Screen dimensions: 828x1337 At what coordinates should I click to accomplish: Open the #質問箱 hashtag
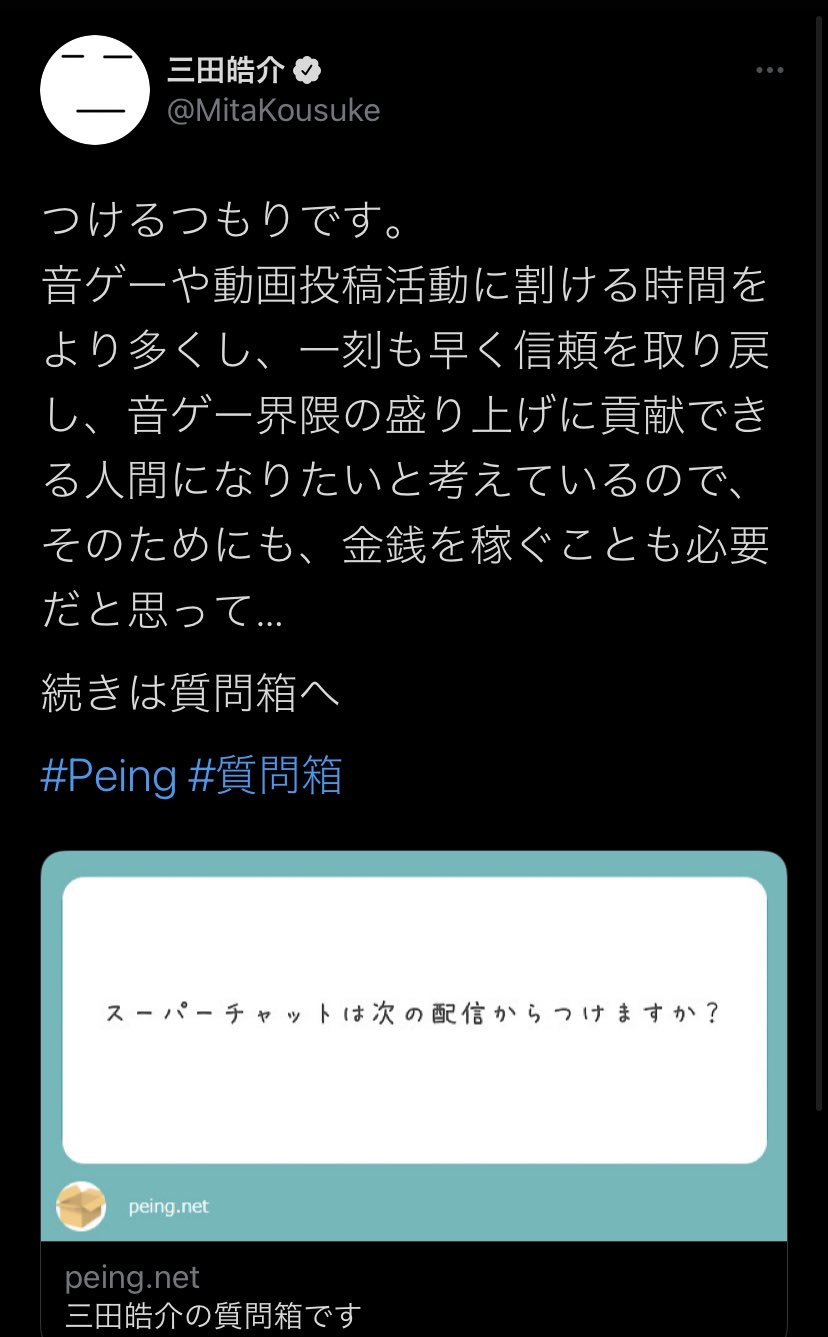(x=265, y=776)
